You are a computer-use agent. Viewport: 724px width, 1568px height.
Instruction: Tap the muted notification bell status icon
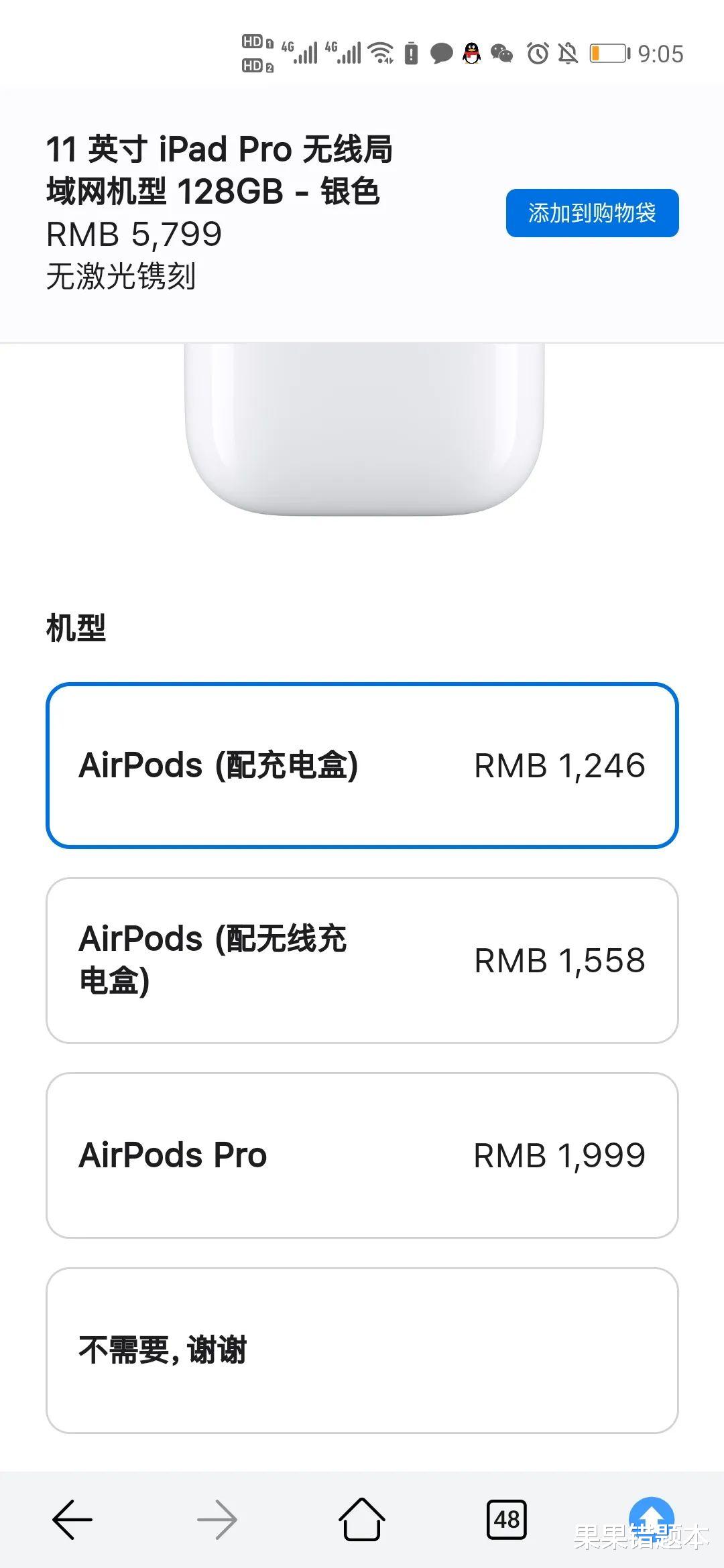568,52
